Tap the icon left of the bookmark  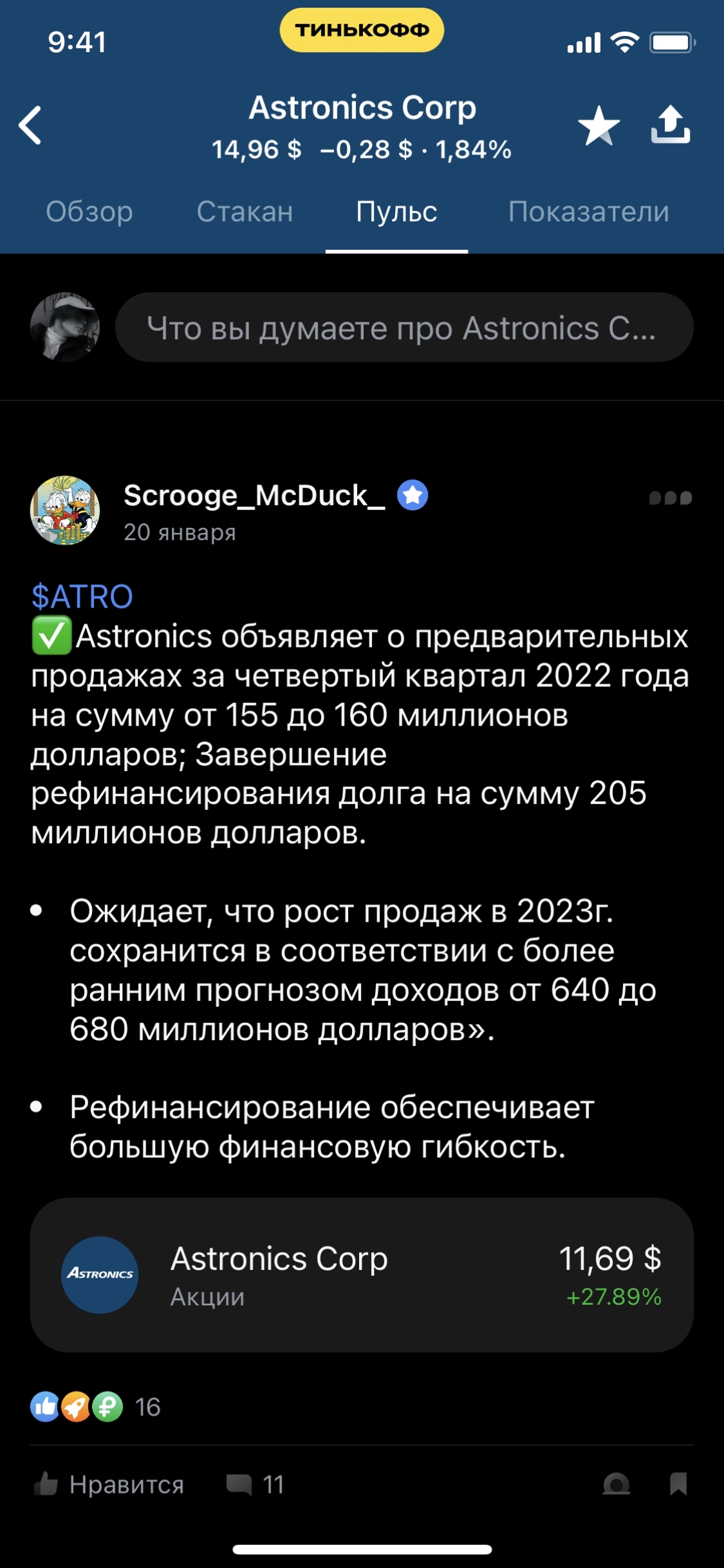click(x=616, y=1484)
